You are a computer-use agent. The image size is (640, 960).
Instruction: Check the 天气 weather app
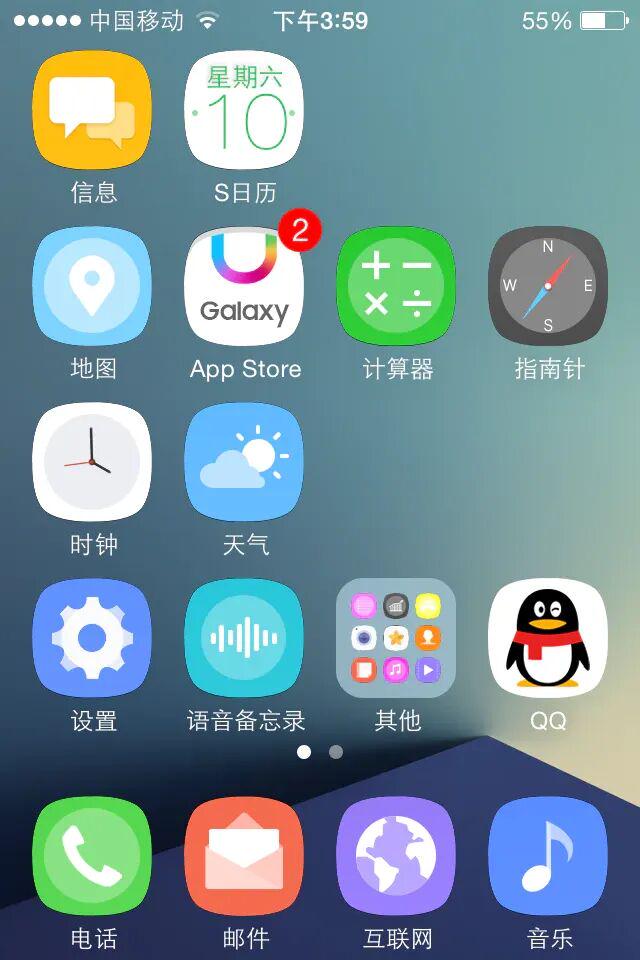tap(244, 462)
